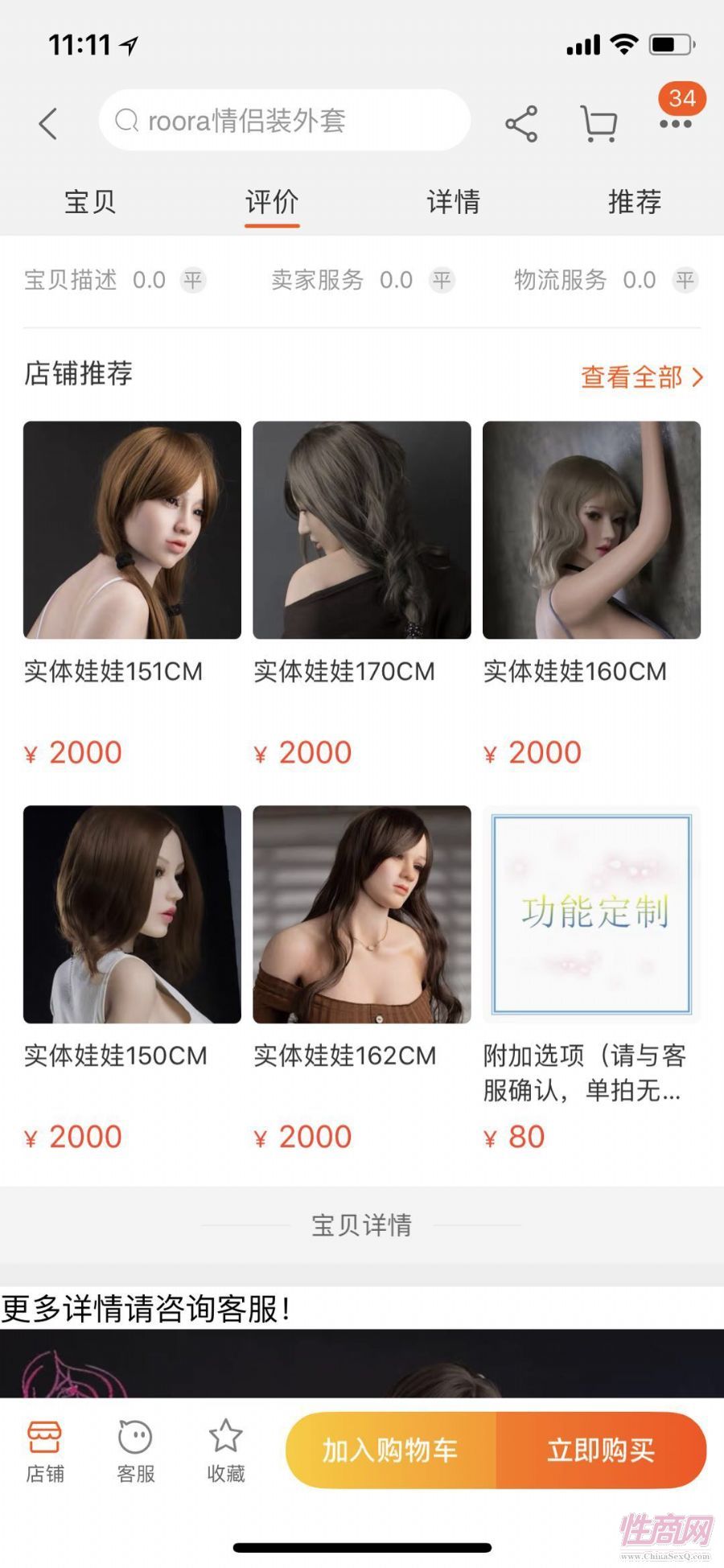Tap 加入购物车 add to cart
Viewport: 724px width, 1568px height.
[x=391, y=1451]
